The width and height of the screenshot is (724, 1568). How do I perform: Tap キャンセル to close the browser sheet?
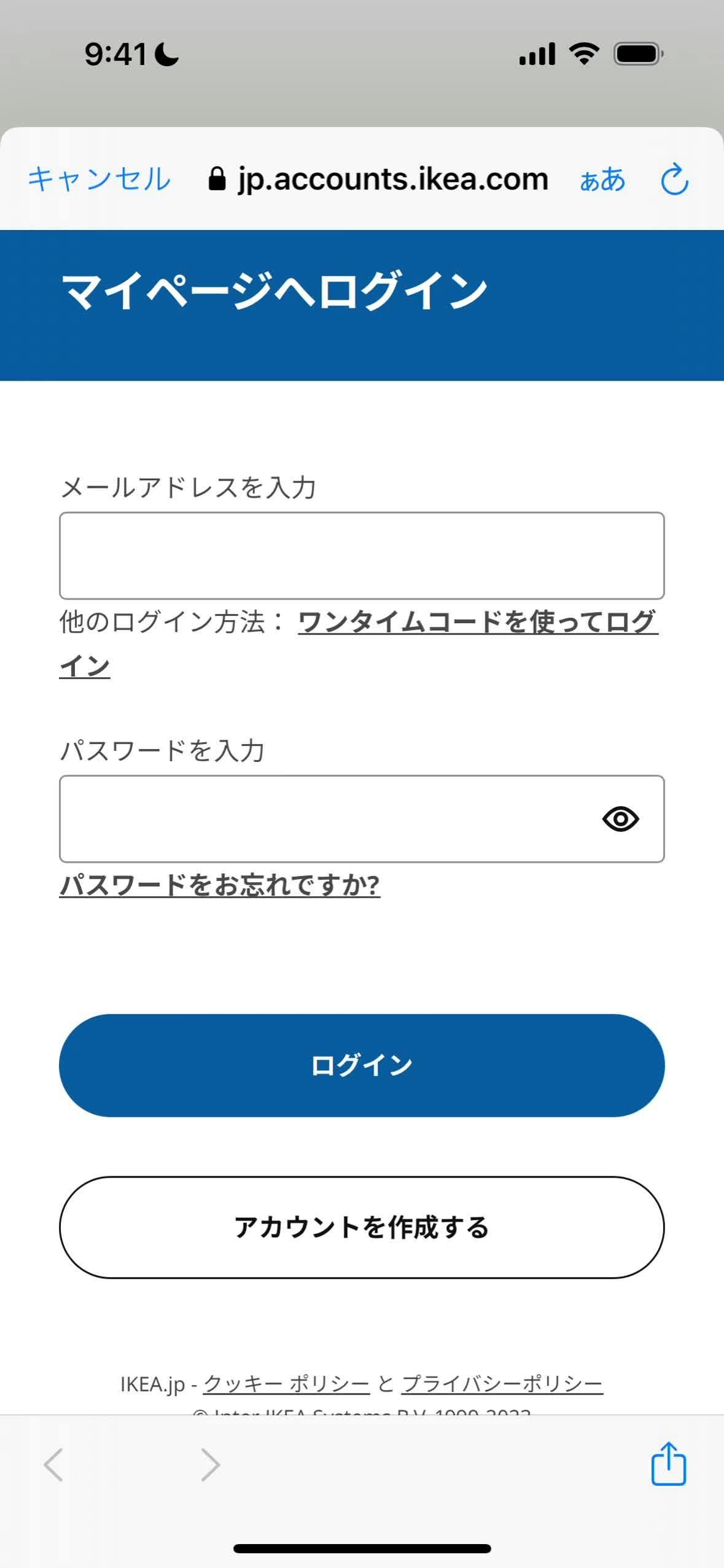pyautogui.click(x=99, y=179)
